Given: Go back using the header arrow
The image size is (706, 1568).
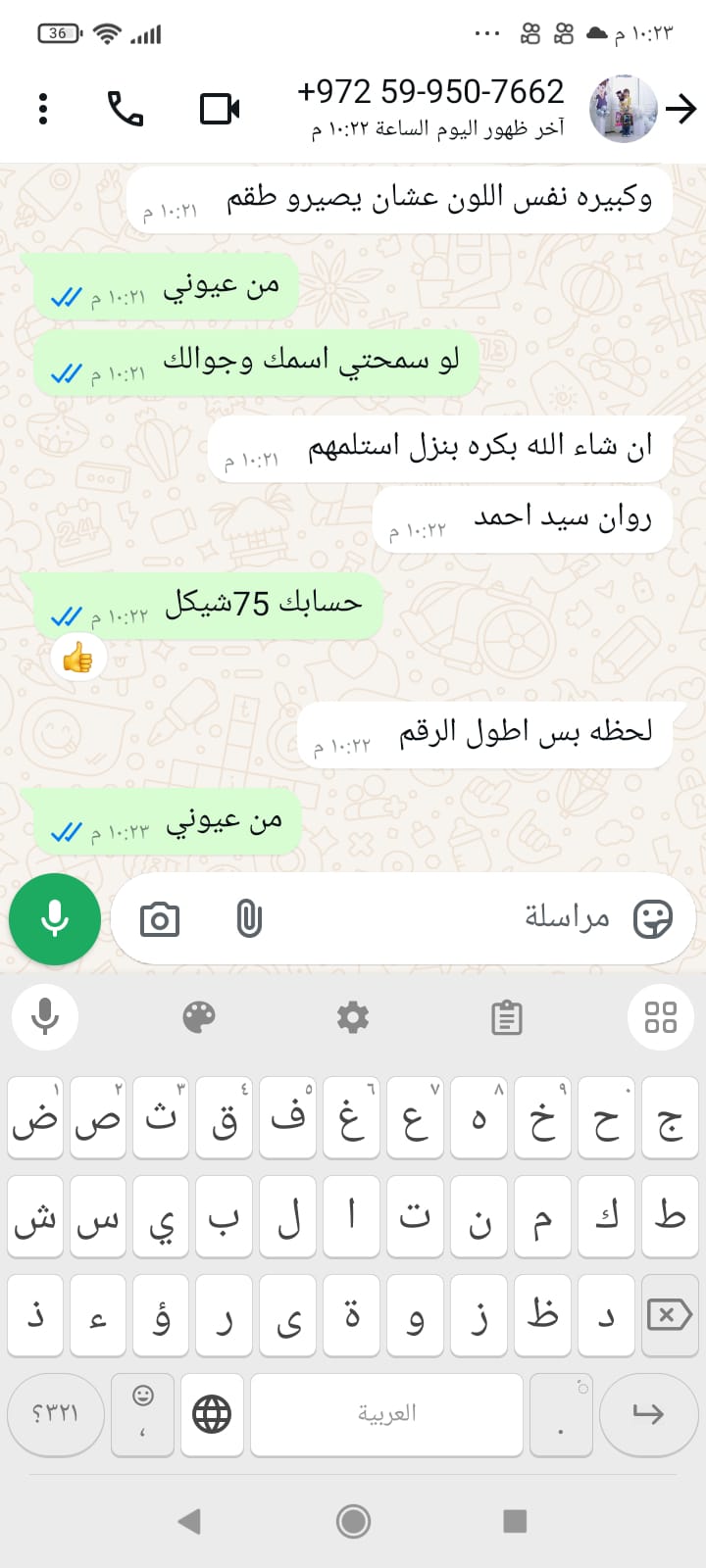Looking at the screenshot, I should click(x=681, y=109).
